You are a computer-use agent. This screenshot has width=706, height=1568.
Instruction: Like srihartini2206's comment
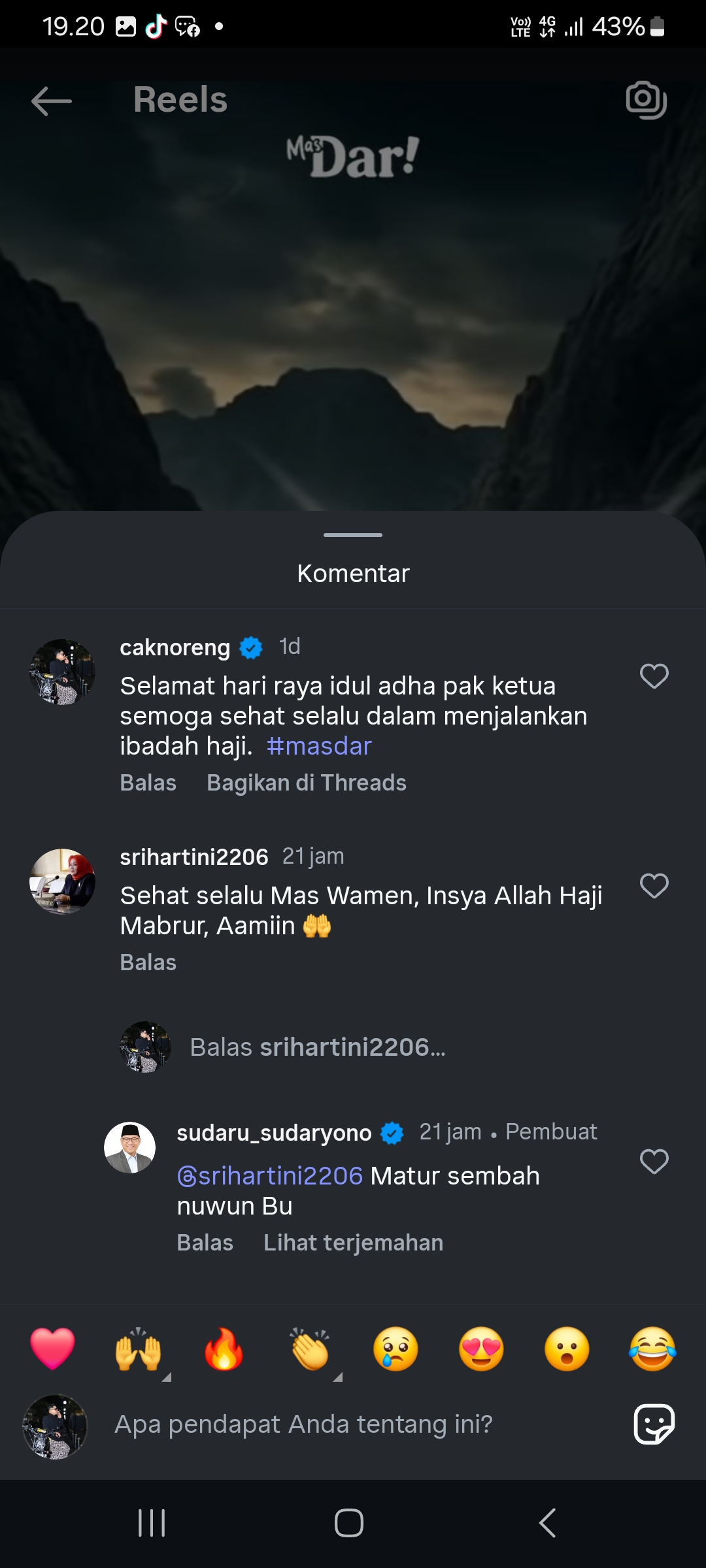pyautogui.click(x=654, y=886)
